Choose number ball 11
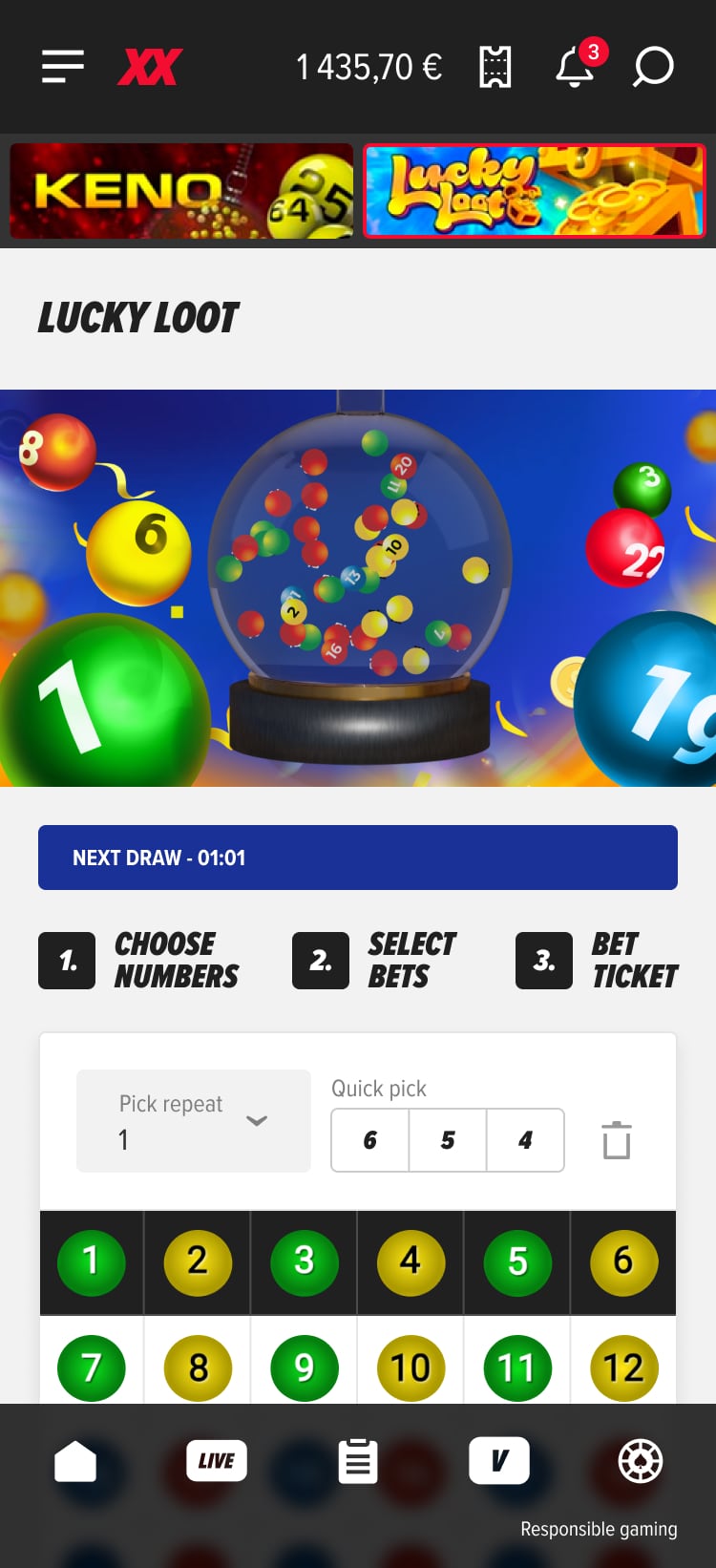The image size is (716, 1568). point(516,1367)
